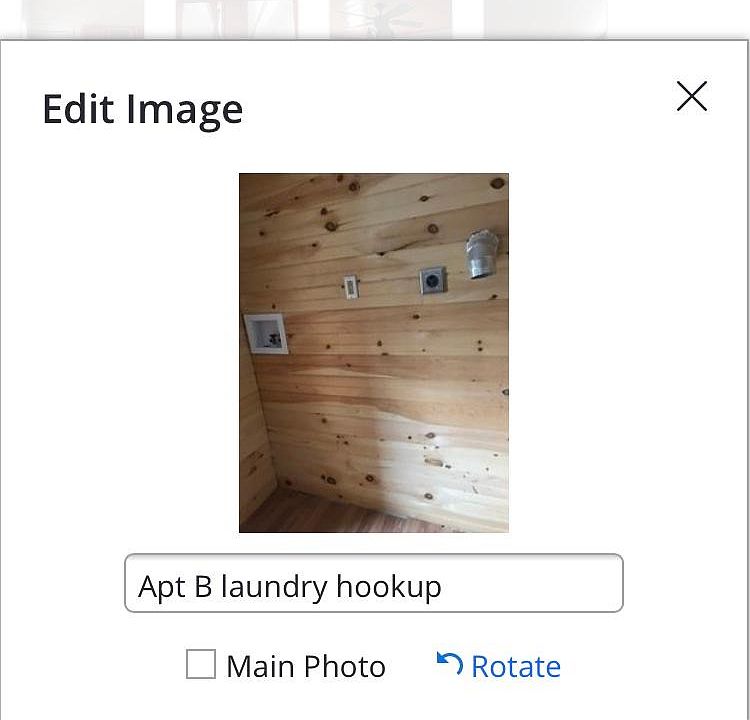750x720 pixels.
Task: Edit the 'Apt B laundry hookup' caption field
Action: tap(373, 585)
